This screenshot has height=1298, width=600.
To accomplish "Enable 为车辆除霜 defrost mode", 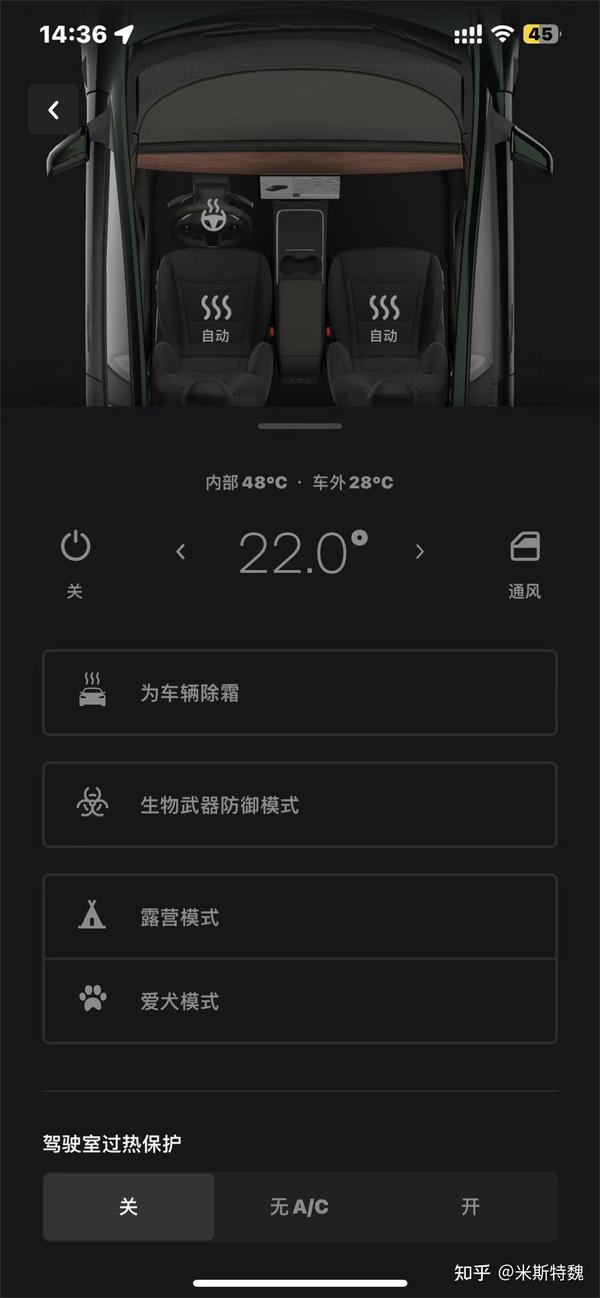I will coord(299,693).
